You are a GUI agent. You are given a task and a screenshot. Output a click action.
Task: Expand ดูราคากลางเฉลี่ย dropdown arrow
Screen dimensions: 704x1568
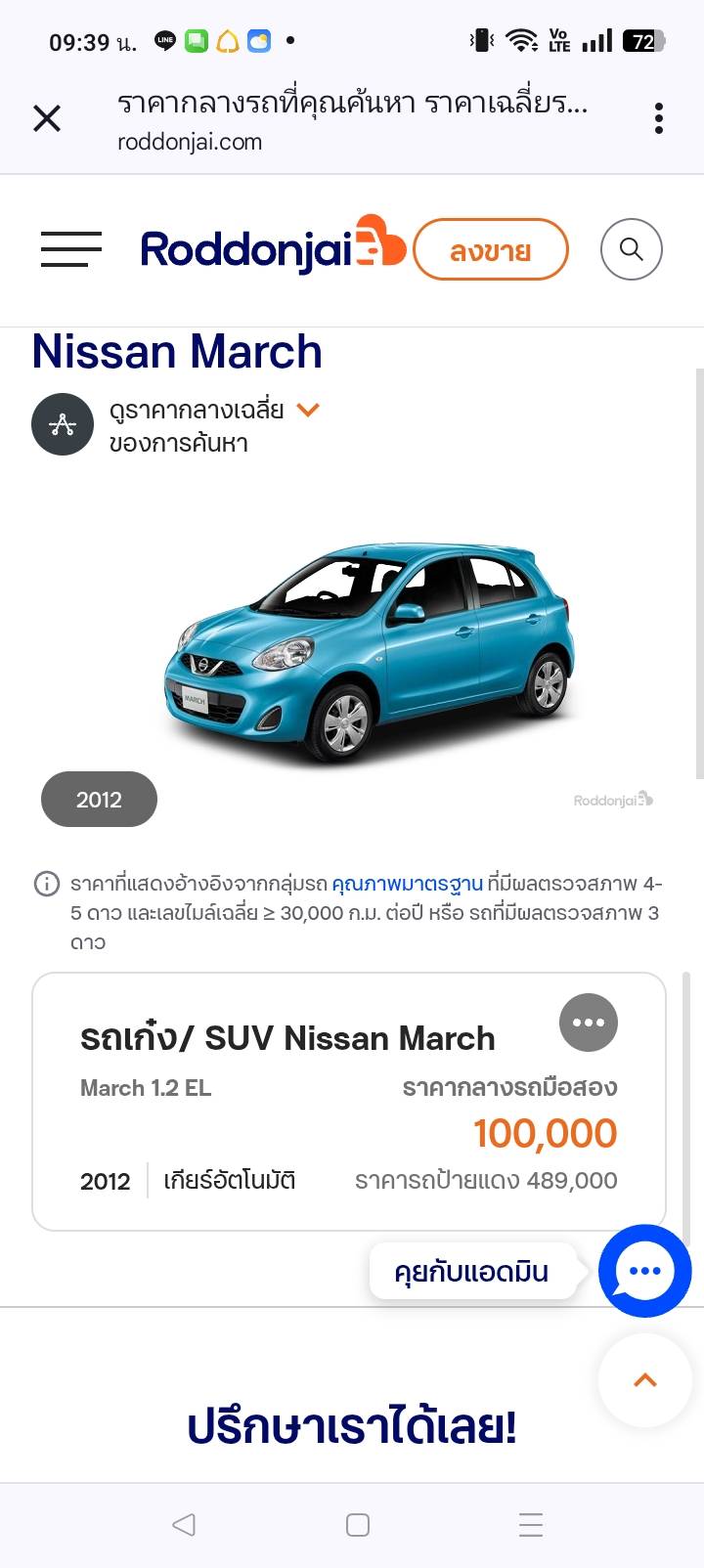(308, 410)
